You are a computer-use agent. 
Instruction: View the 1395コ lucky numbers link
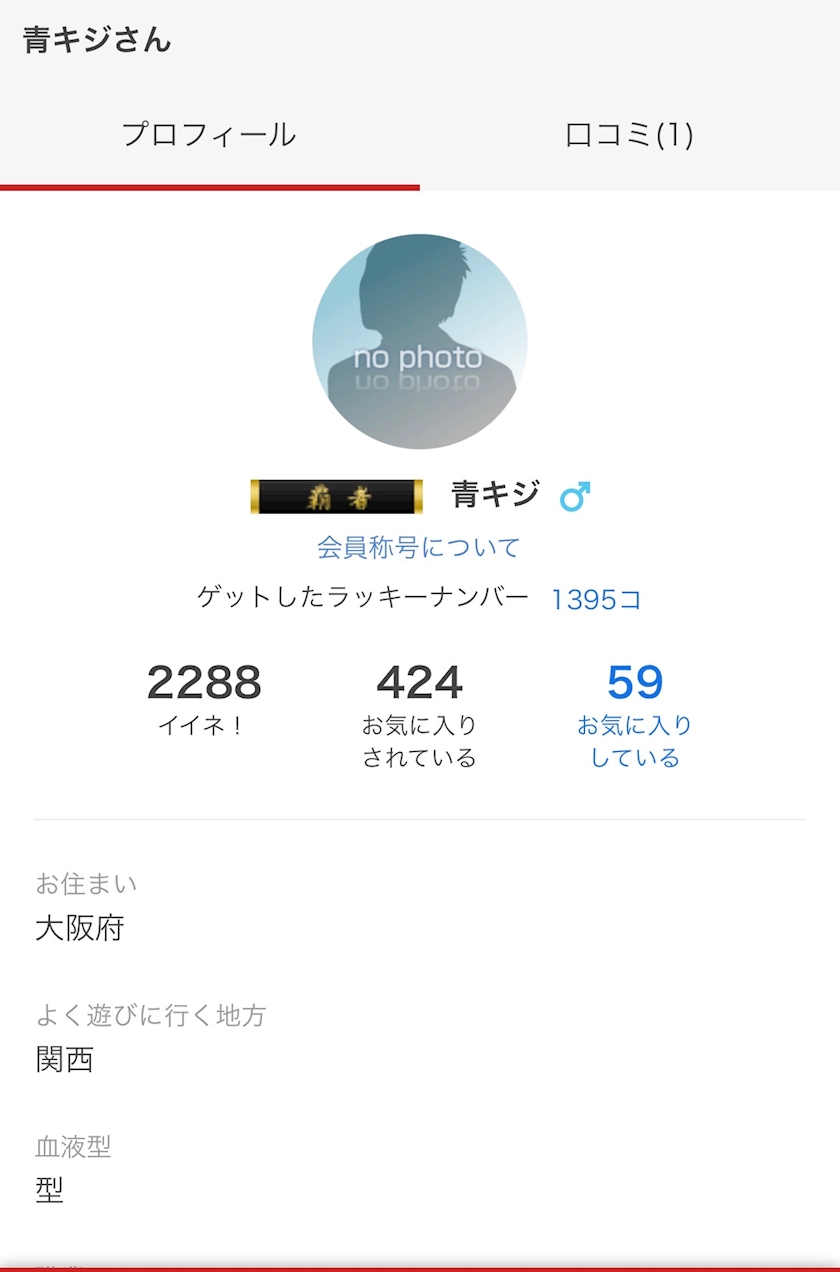coord(597,599)
